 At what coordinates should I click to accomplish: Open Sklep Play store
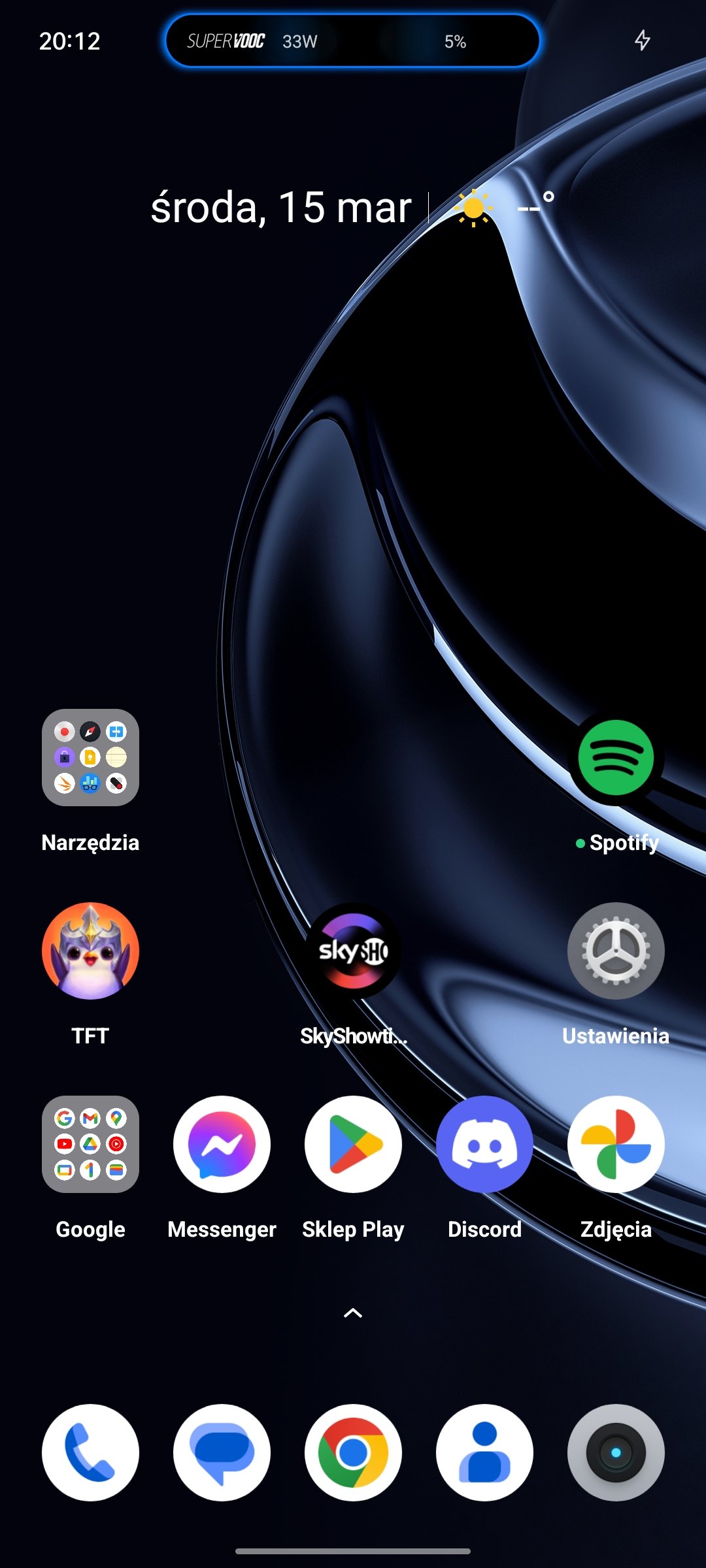pos(353,1144)
